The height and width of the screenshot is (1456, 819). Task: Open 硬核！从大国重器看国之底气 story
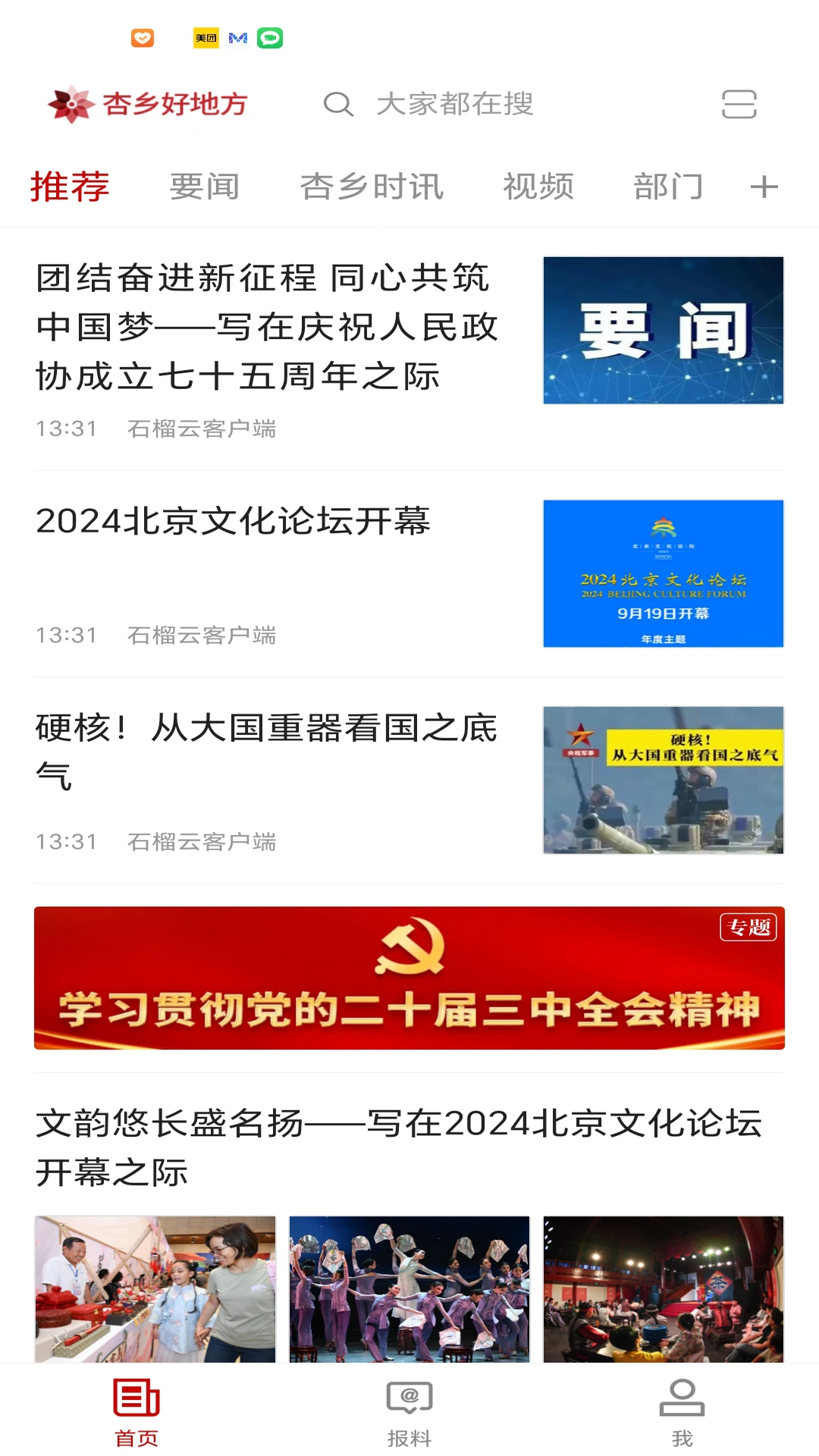(x=267, y=751)
